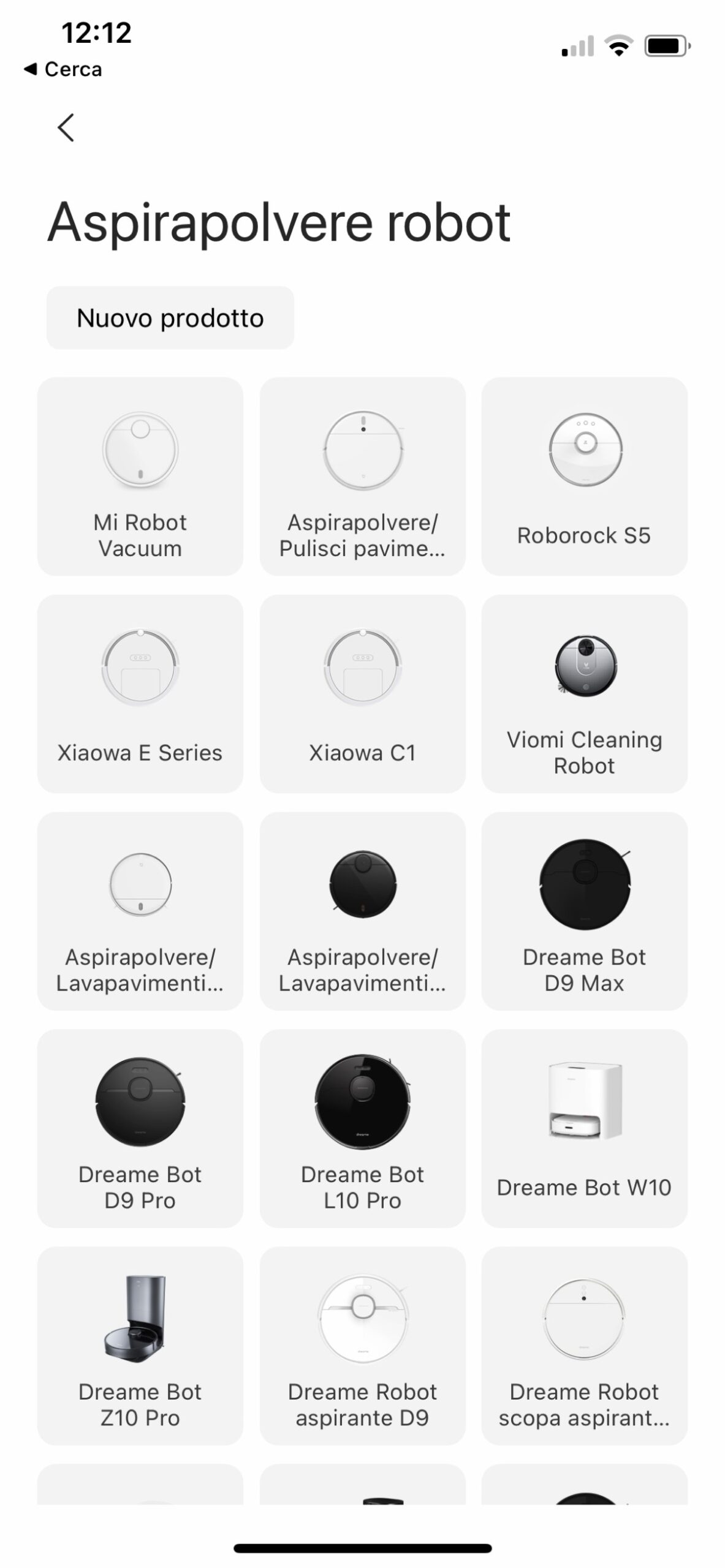Screen dimensions: 725x1568
Task: Tap the Nuovo prodotto chip
Action: pyautogui.click(x=170, y=318)
